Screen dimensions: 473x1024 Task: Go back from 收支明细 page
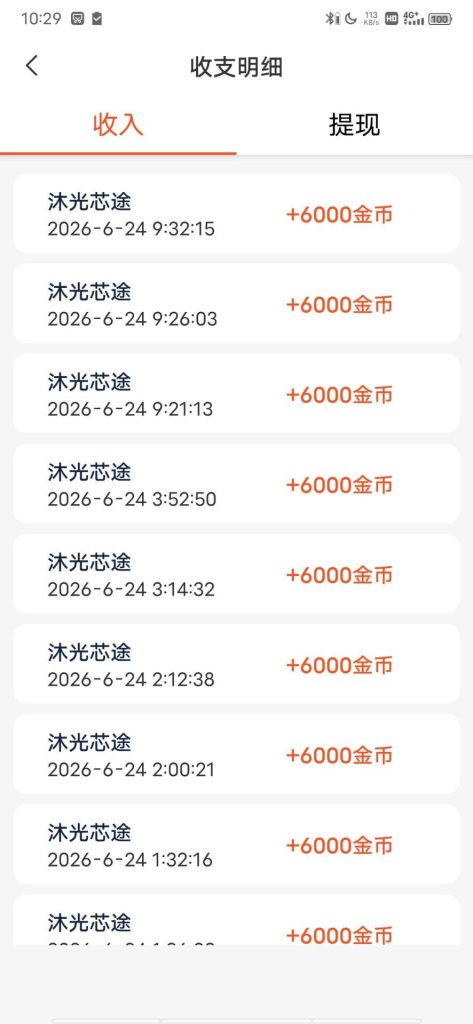(31, 66)
